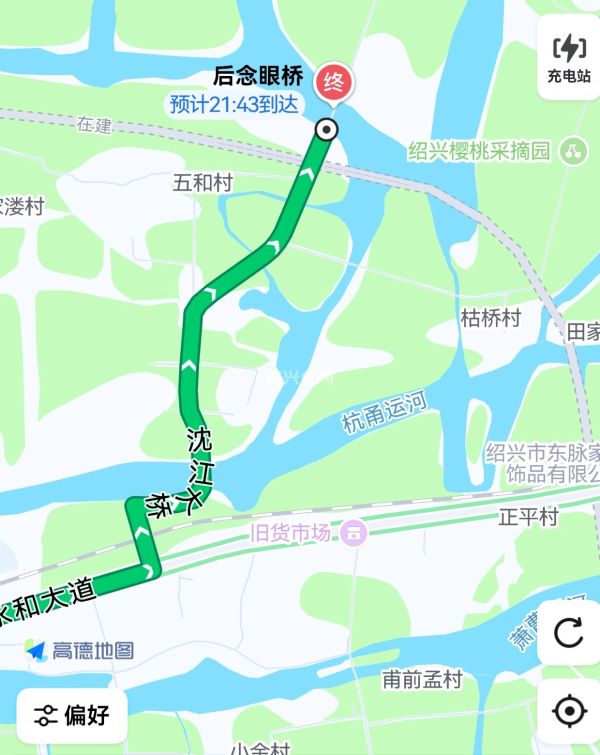Select the 旧货市场 map marker
This screenshot has height=755, width=600.
(x=352, y=533)
